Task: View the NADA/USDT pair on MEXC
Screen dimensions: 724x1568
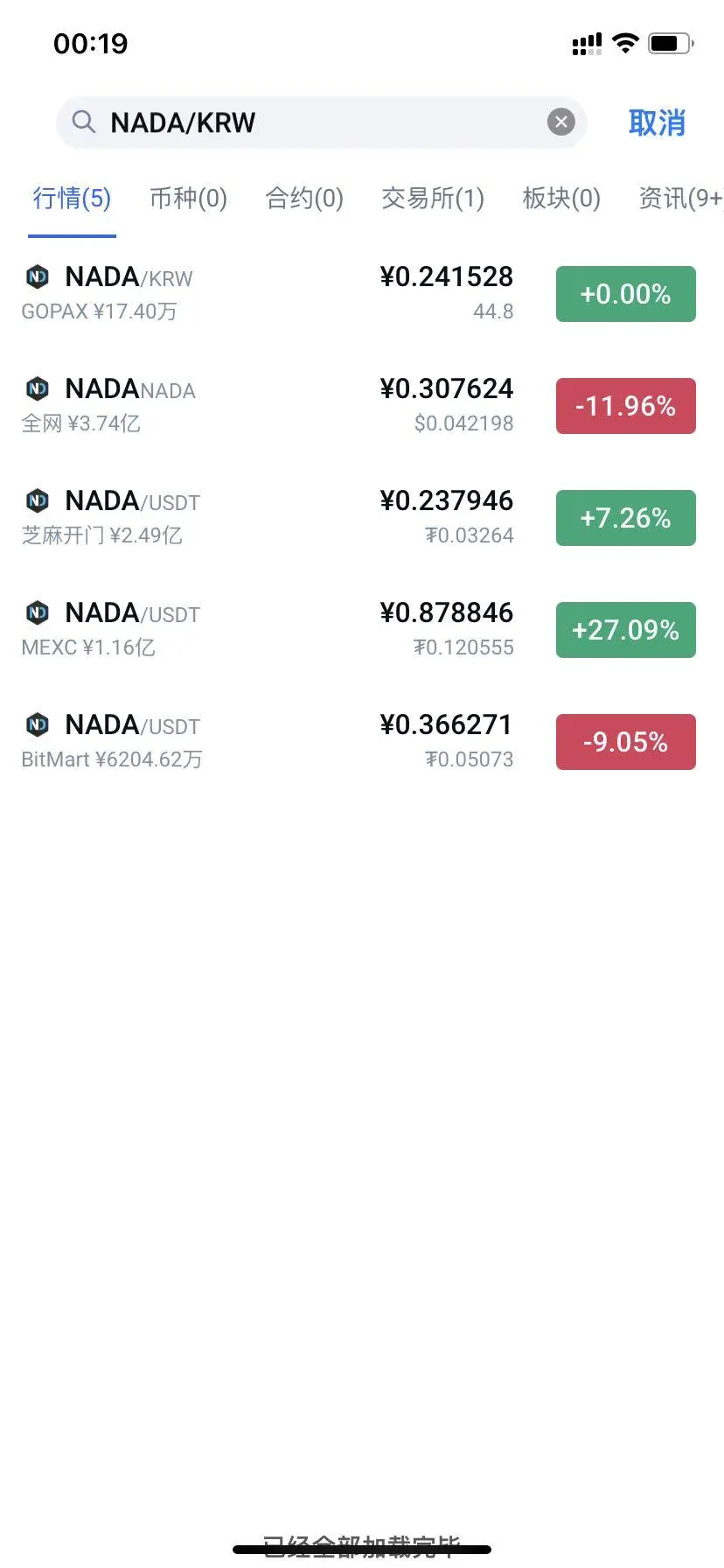Action: coord(262,630)
